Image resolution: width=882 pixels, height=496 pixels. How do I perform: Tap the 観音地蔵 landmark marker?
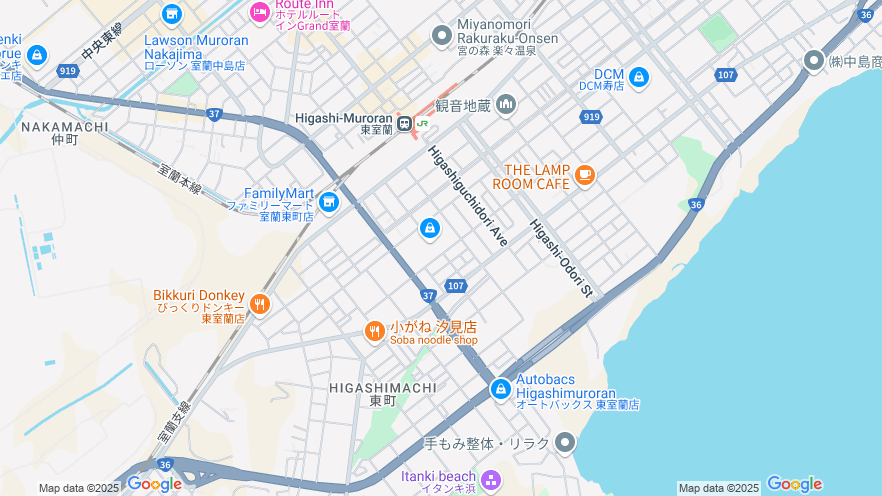[x=505, y=104]
